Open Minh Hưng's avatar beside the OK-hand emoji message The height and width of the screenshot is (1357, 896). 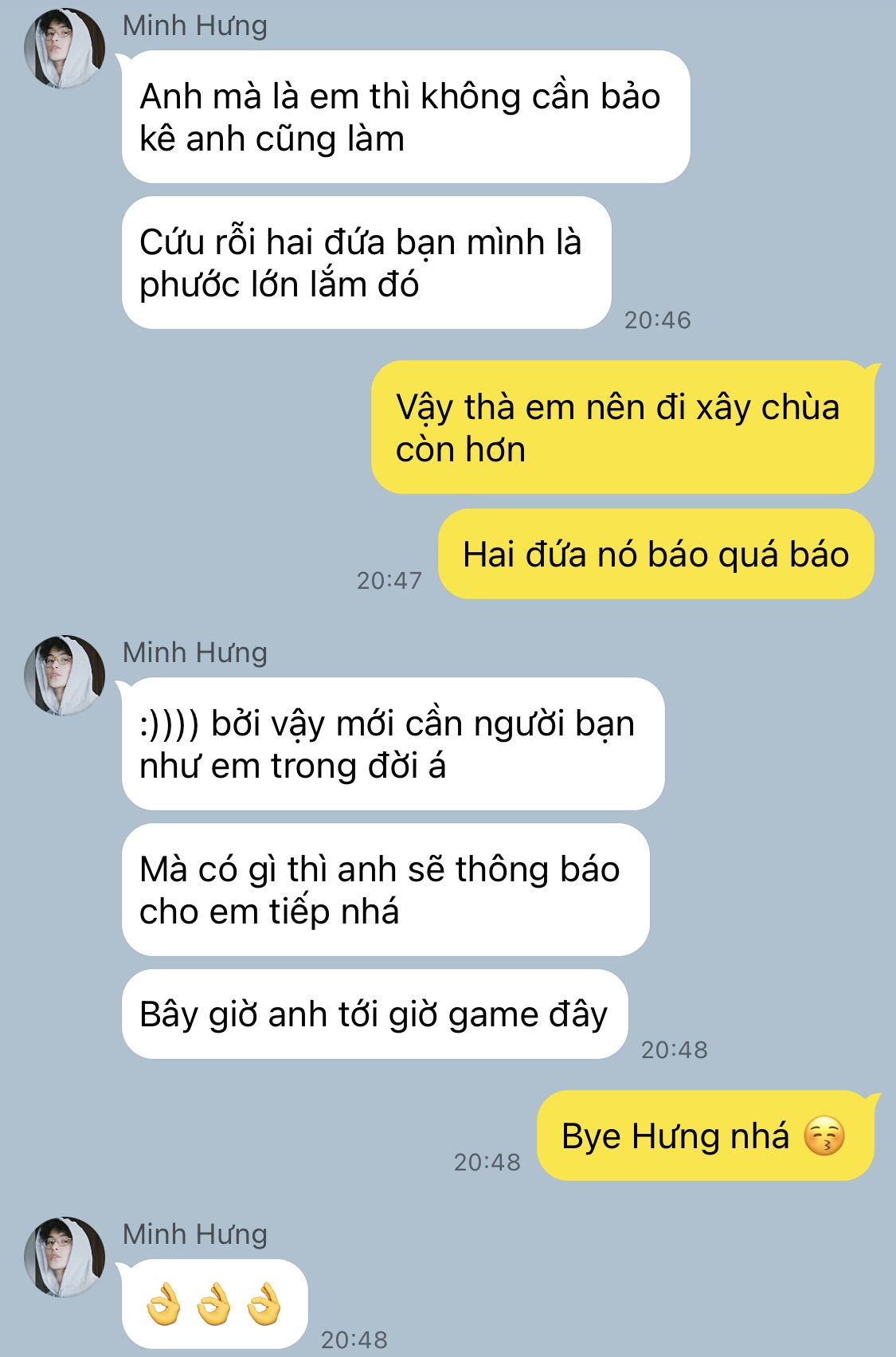[65, 1257]
